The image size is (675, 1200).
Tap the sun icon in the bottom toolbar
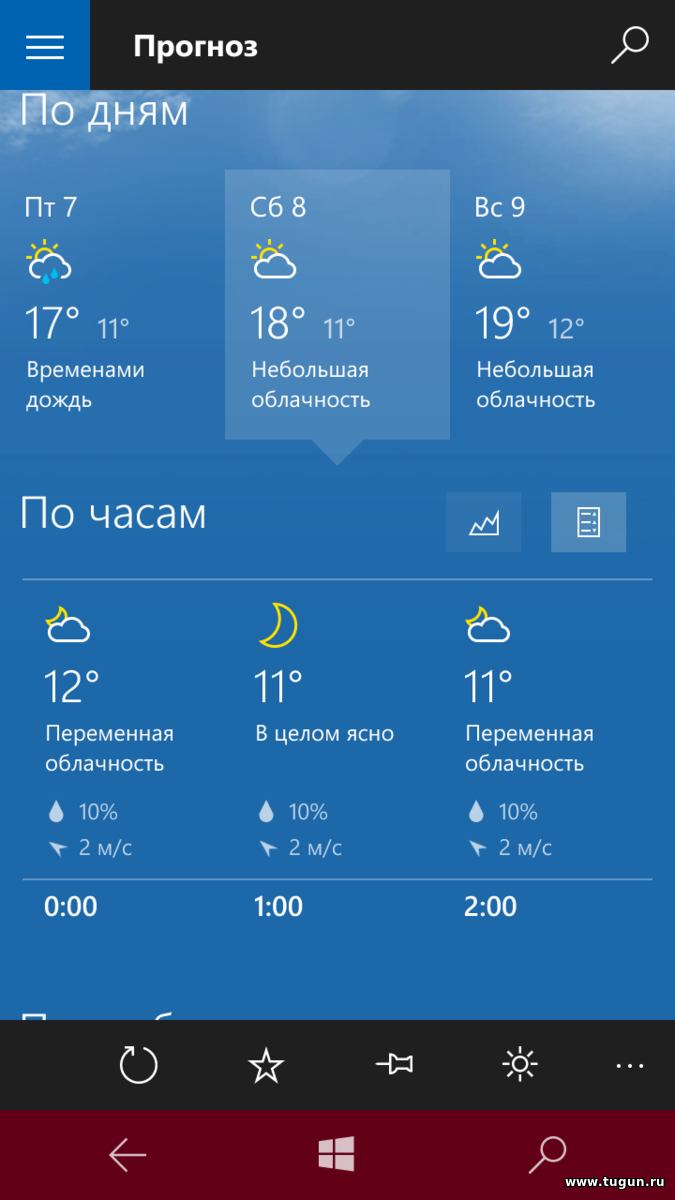[x=520, y=1065]
